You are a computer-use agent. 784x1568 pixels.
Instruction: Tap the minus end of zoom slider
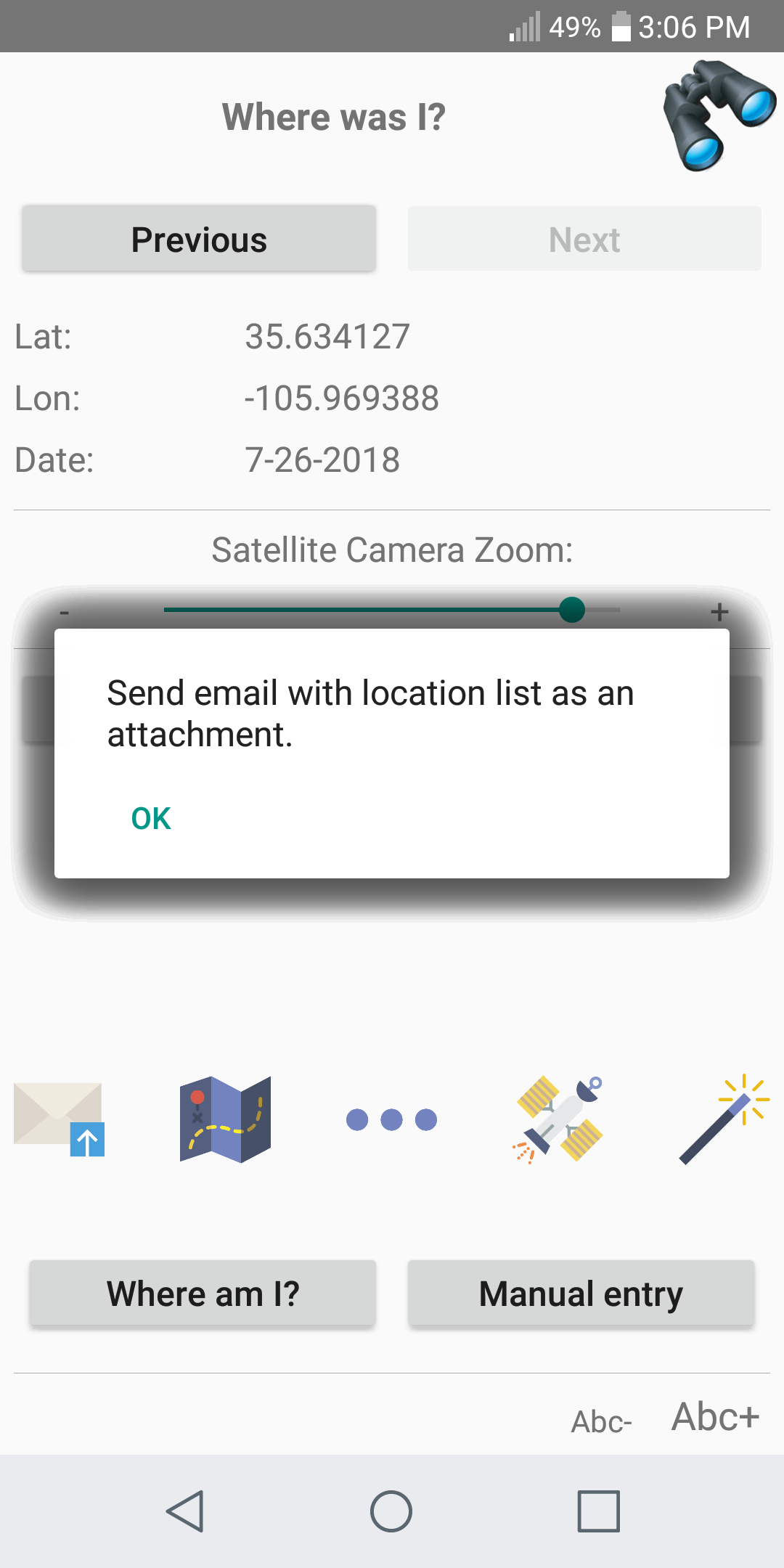point(65,611)
